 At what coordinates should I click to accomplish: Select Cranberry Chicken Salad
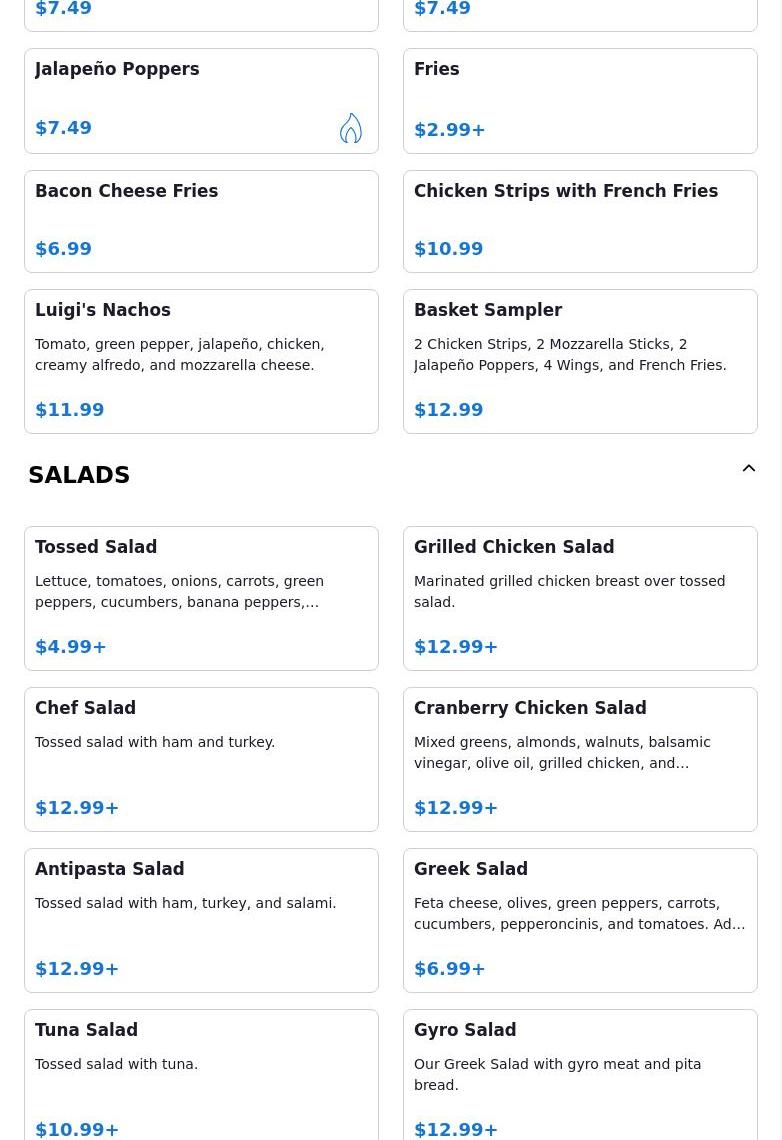580,758
